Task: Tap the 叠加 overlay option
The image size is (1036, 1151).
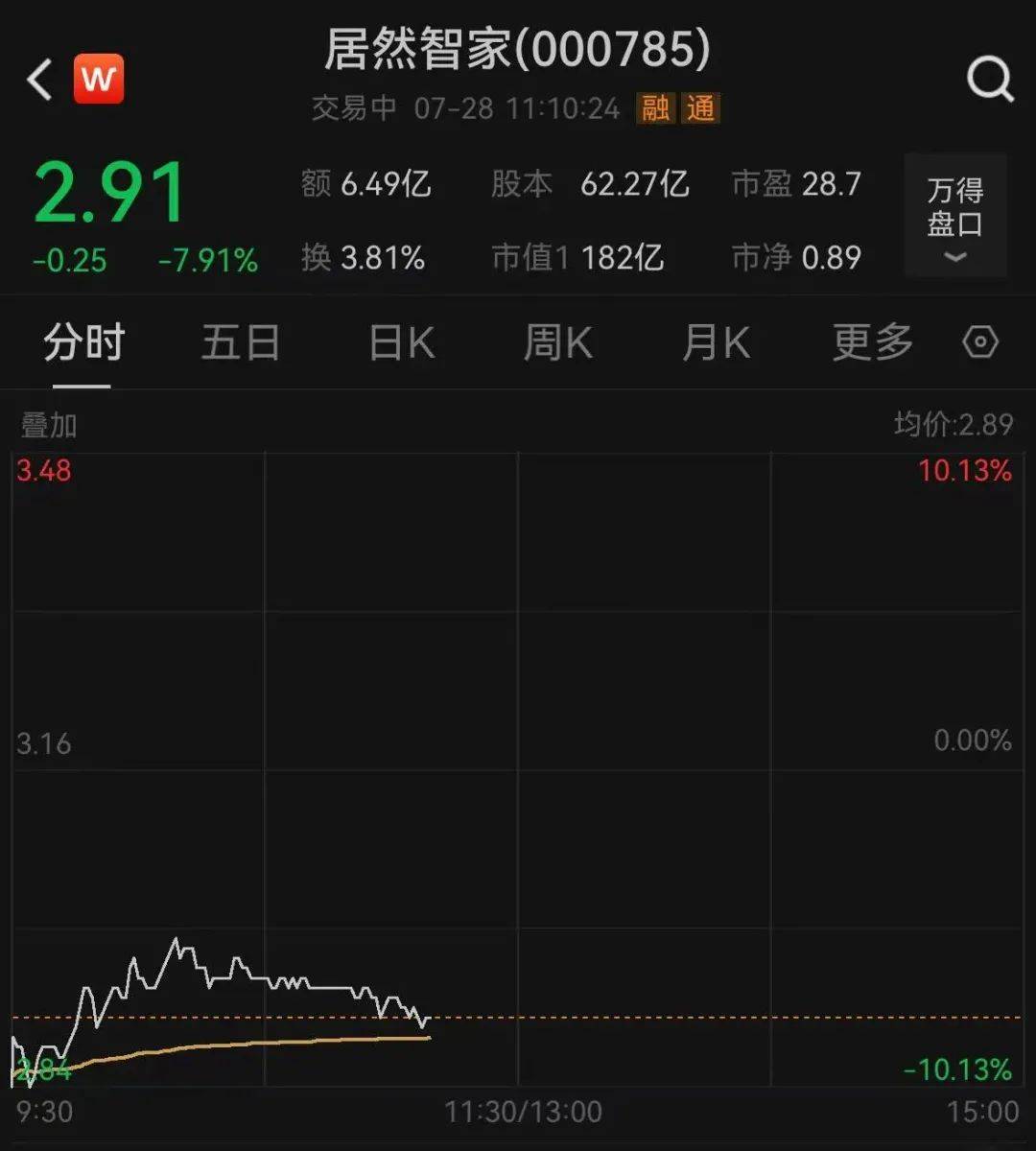Action: [49, 425]
